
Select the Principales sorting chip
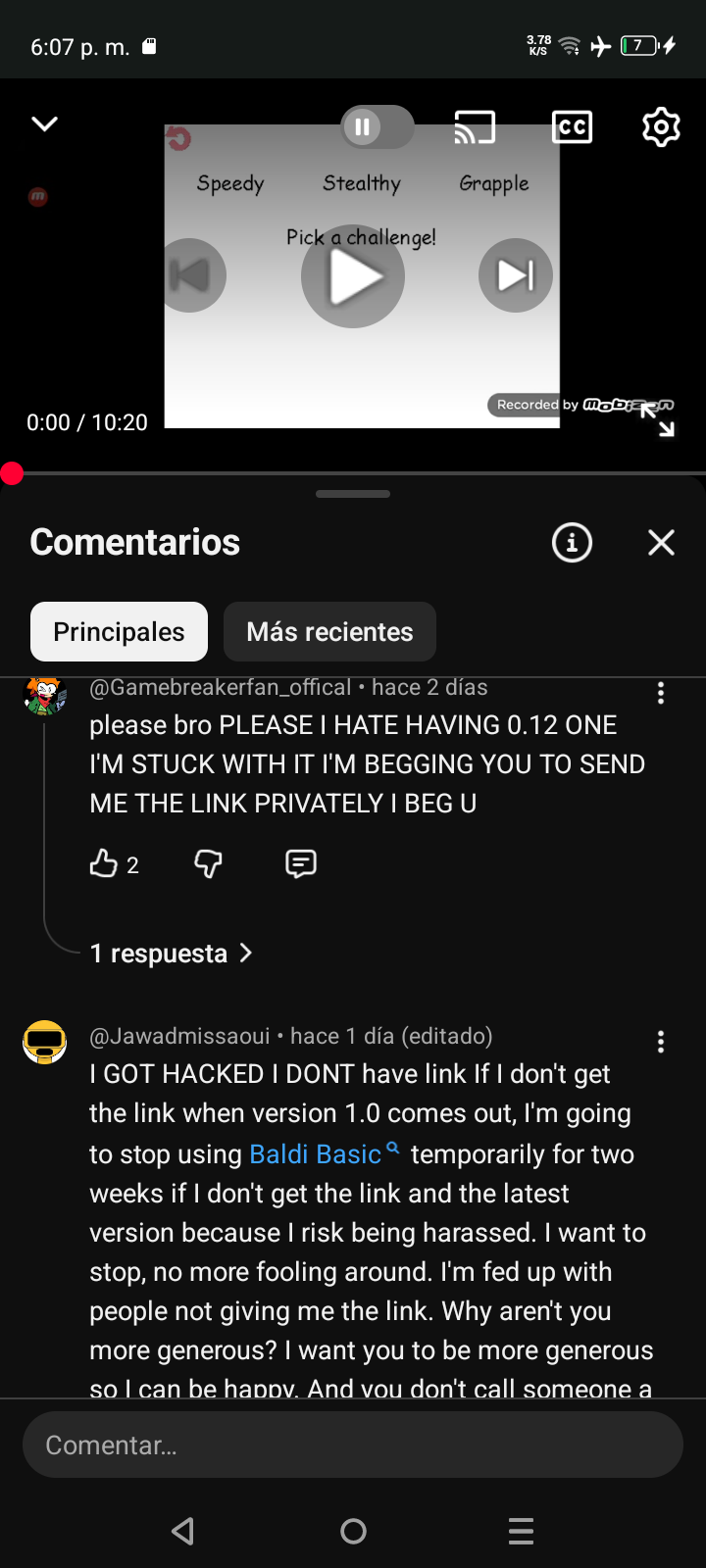pyautogui.click(x=119, y=632)
